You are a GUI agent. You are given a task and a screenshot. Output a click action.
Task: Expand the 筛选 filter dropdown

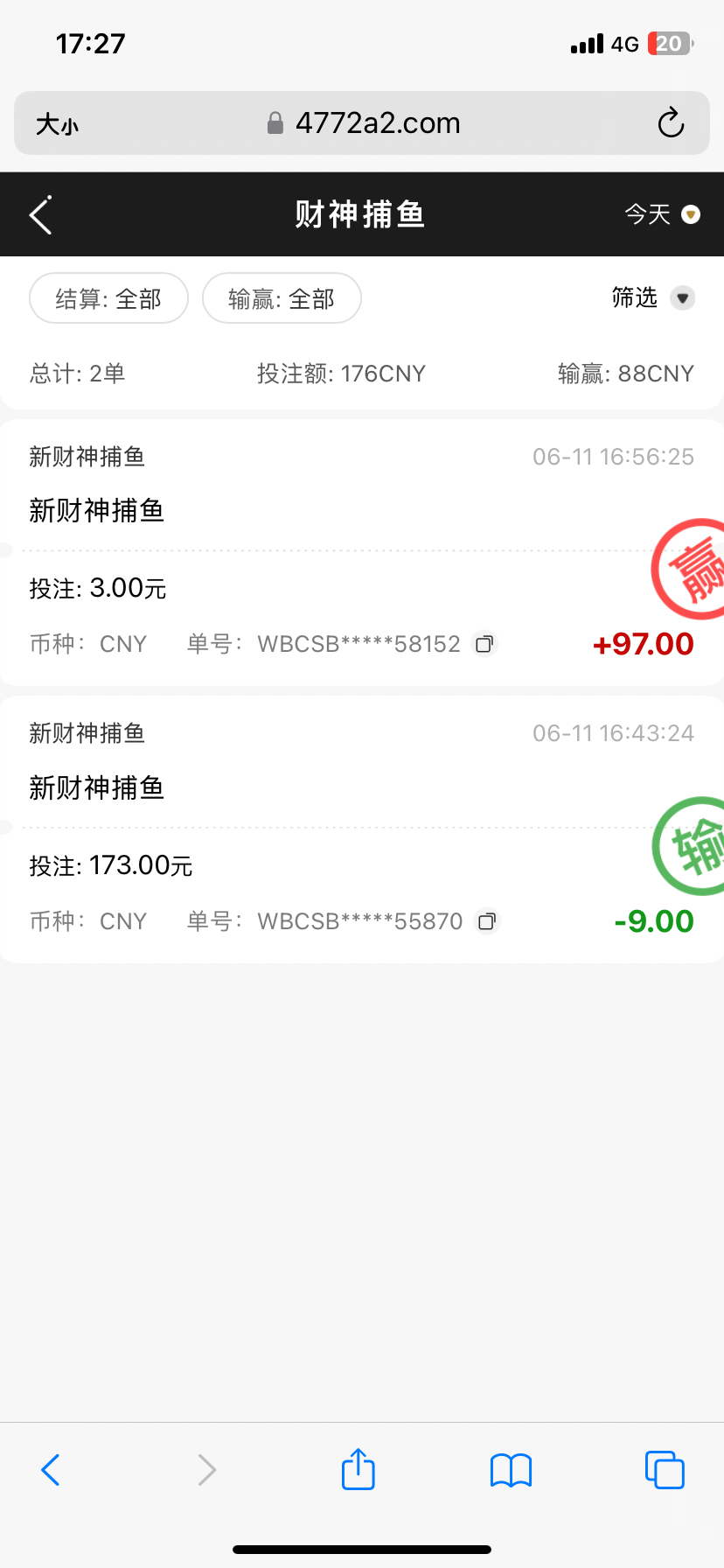coord(652,298)
